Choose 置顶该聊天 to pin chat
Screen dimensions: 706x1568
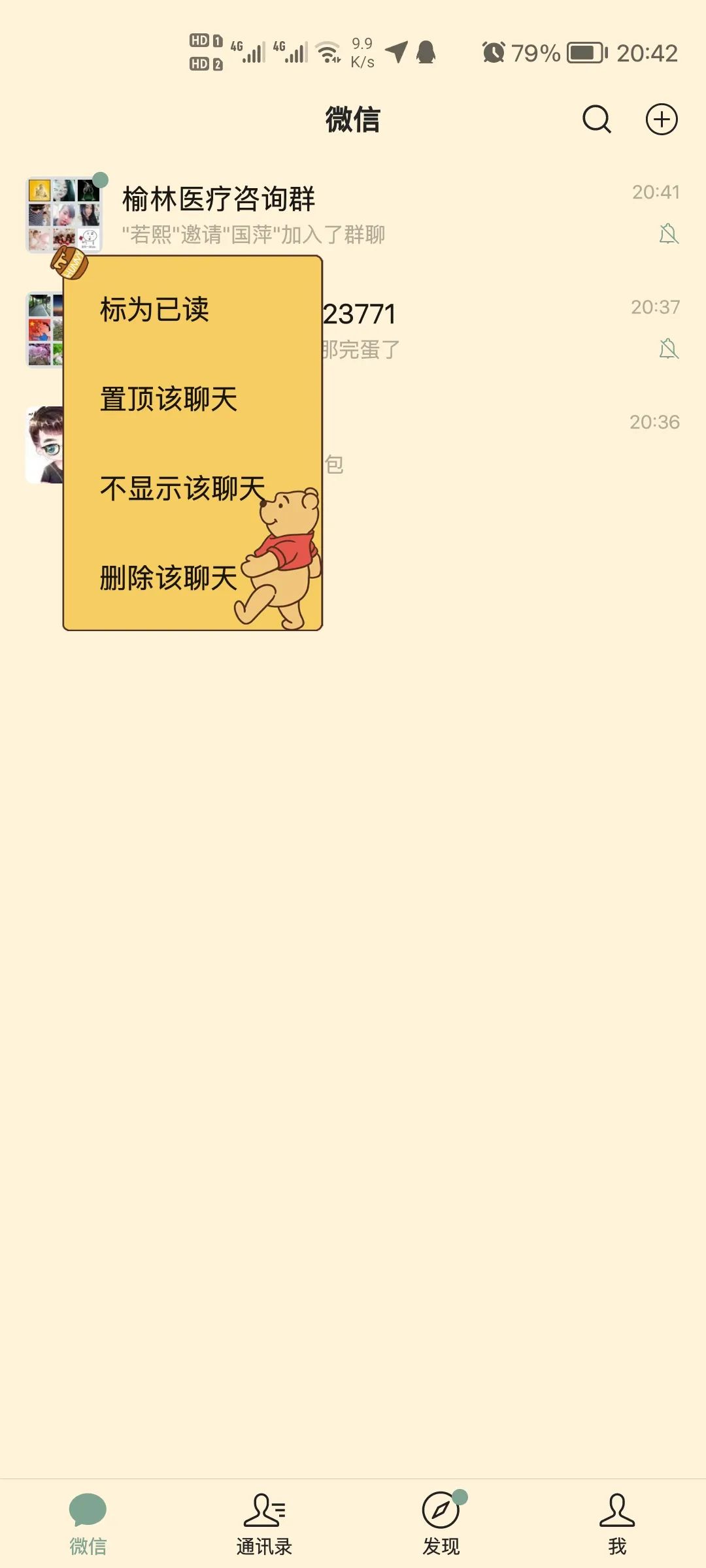[169, 399]
